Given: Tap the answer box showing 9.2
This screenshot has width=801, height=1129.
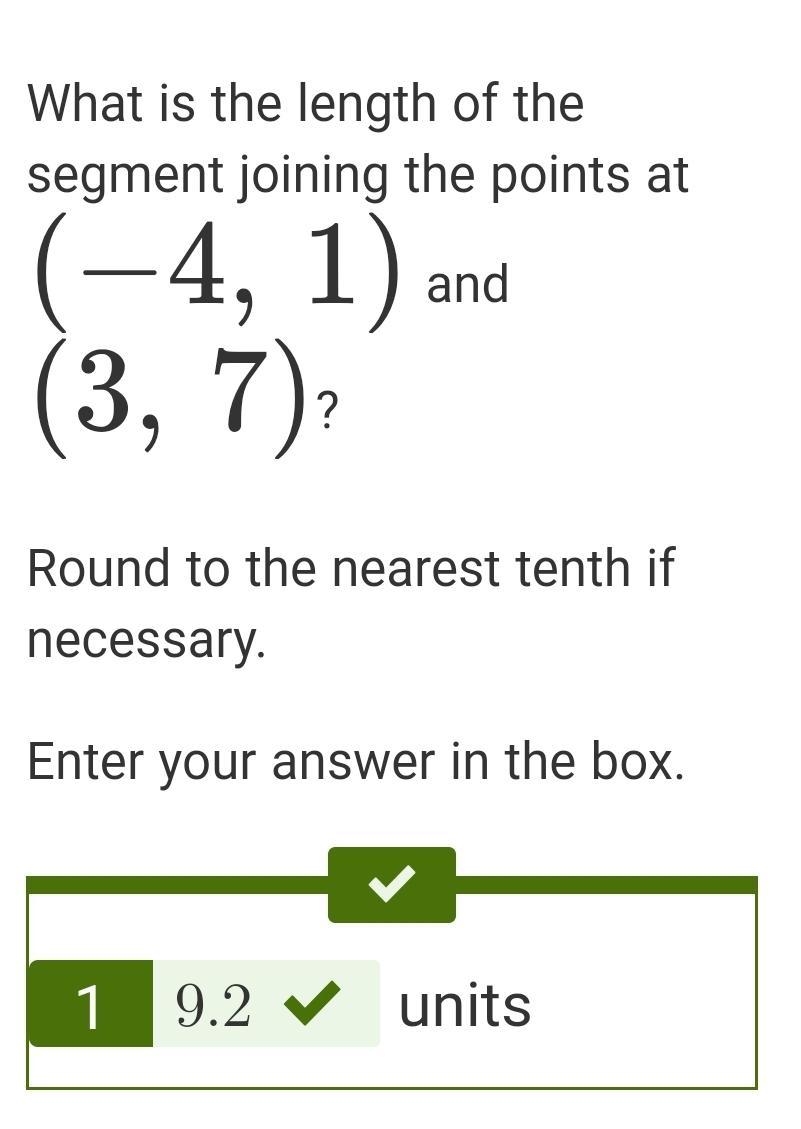Looking at the screenshot, I should click(x=264, y=1004).
